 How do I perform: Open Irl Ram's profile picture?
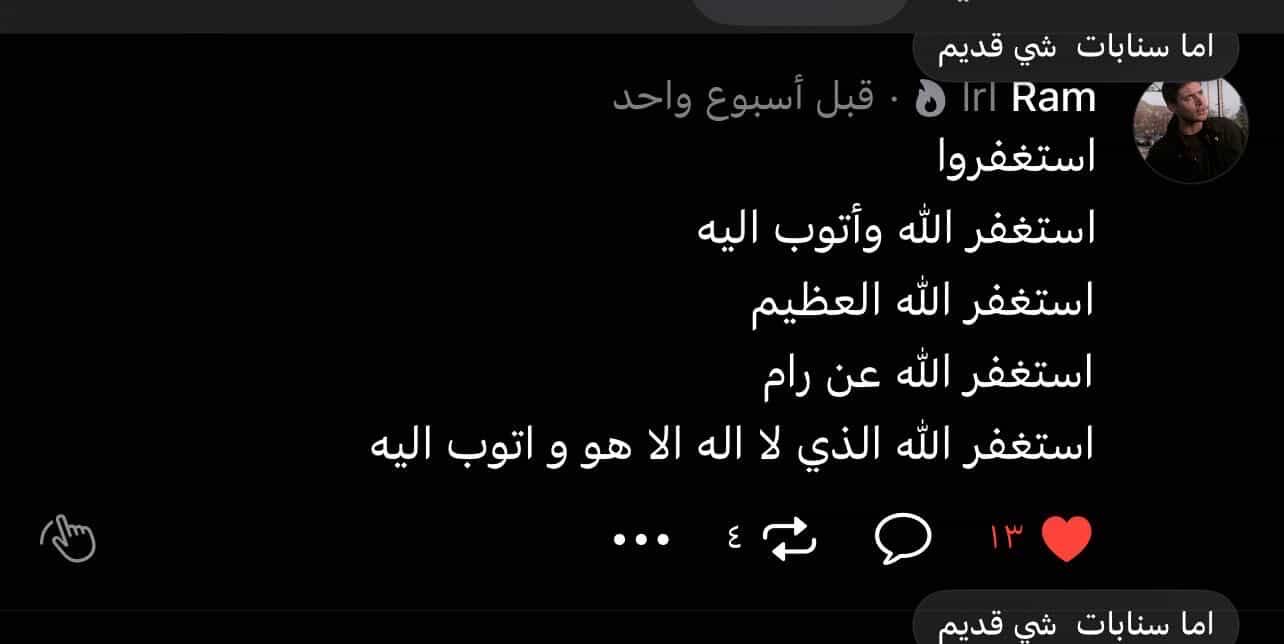[1190, 128]
